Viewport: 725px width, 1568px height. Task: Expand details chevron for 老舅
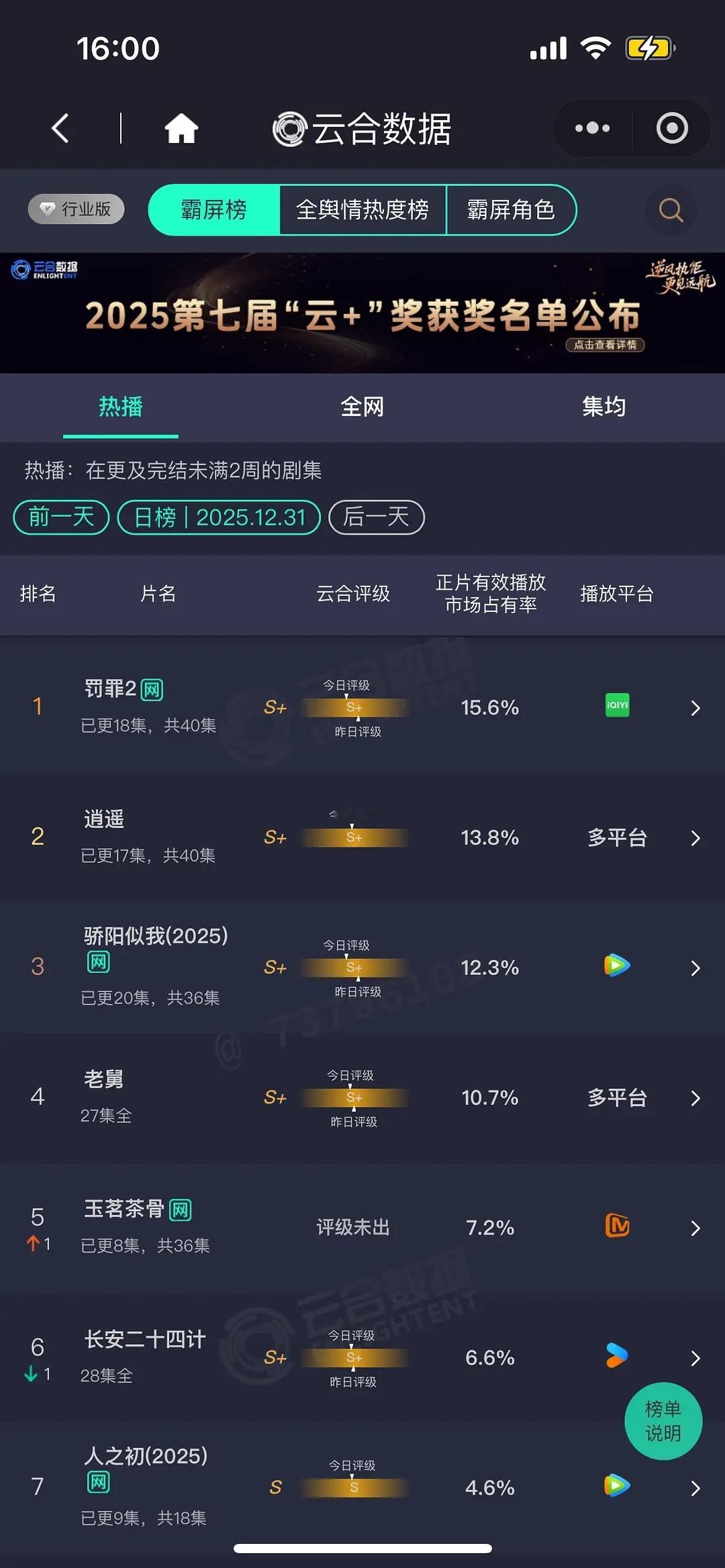point(695,1098)
